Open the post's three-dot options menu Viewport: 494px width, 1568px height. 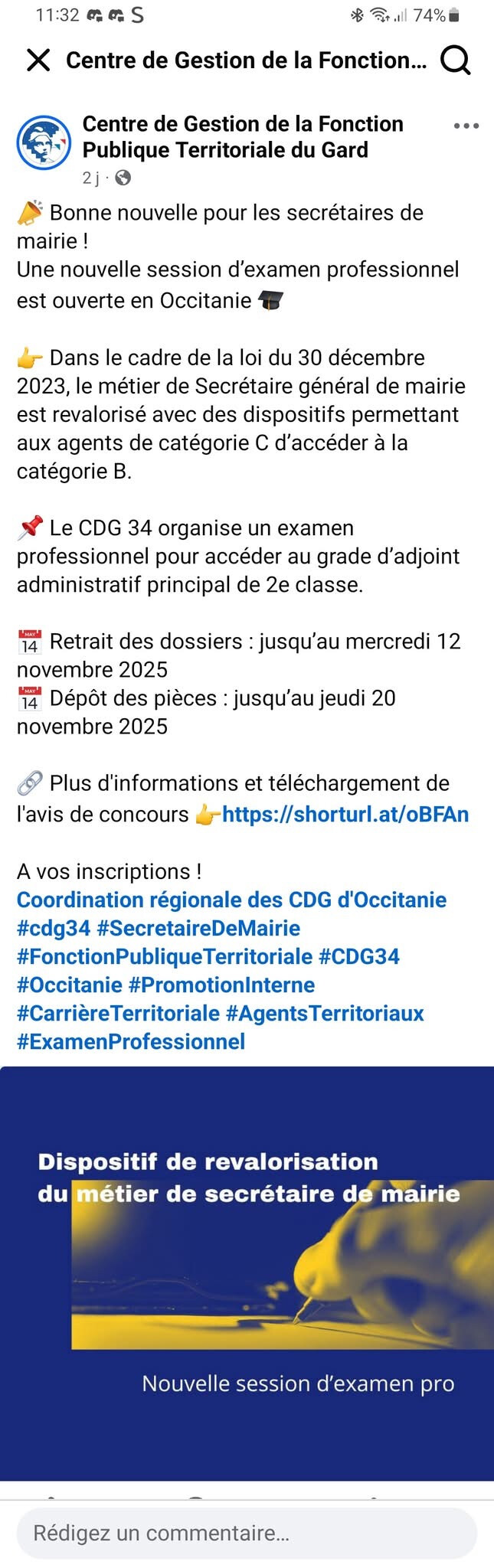point(466,126)
